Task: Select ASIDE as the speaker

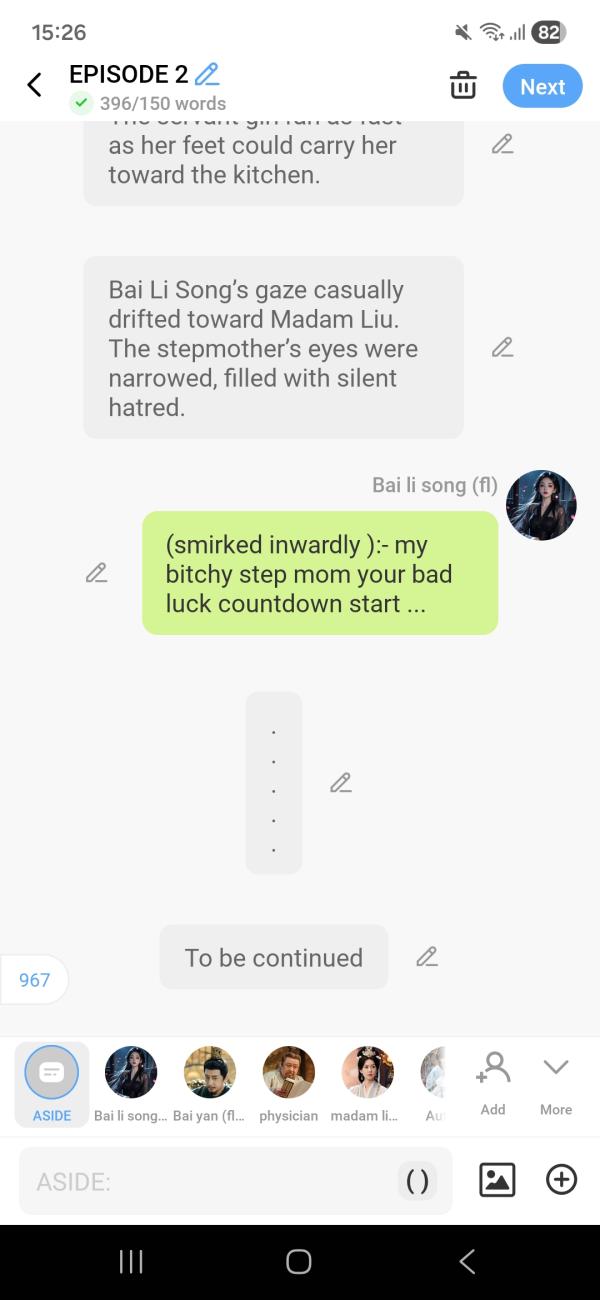Action: pos(51,1084)
